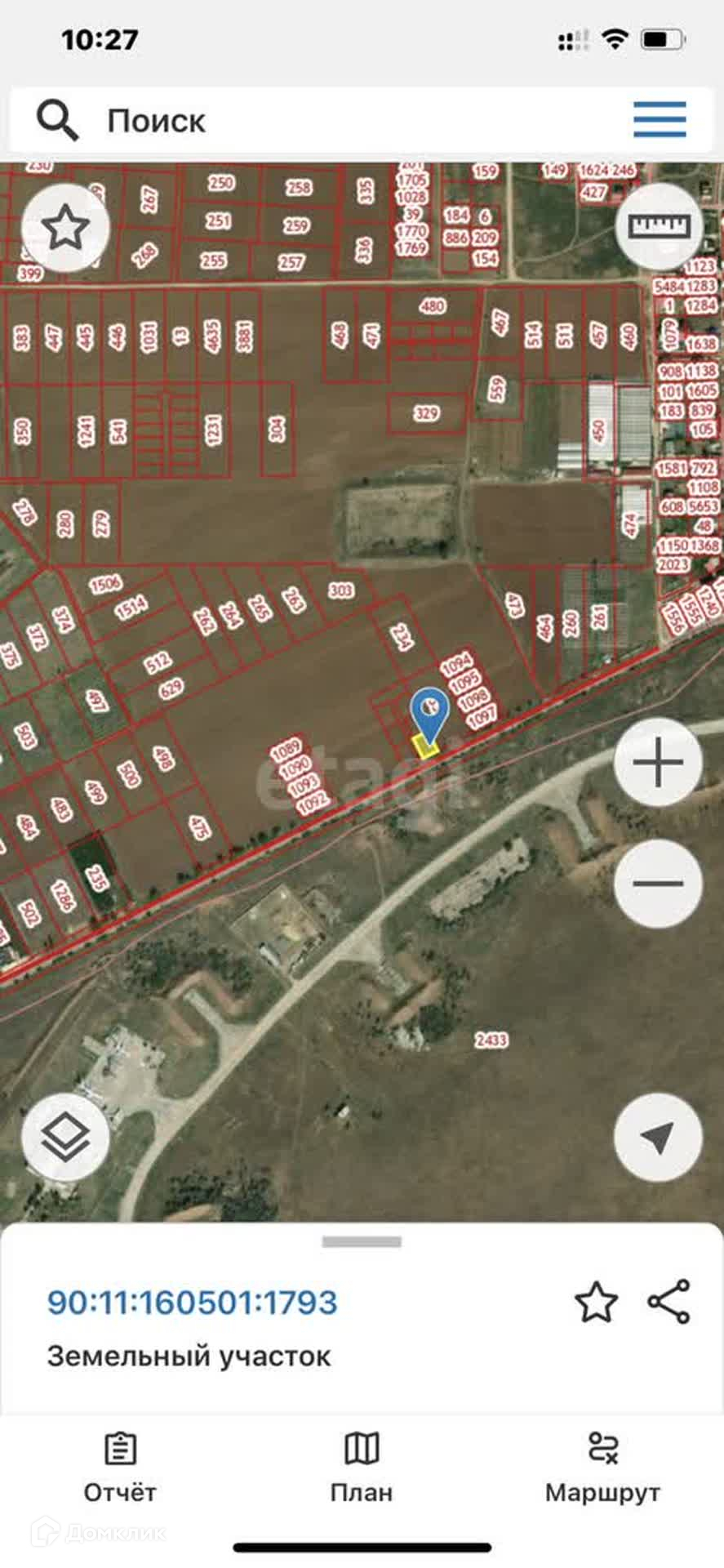Open favorites with the star button on the map
Viewport: 724px width, 1568px height.
coord(65,228)
